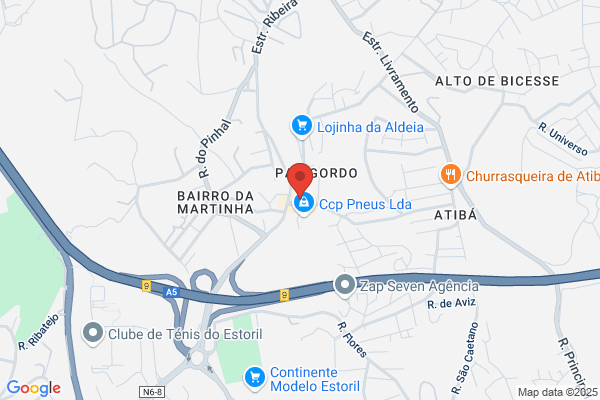The height and width of the screenshot is (400, 600).
Task: Tap the Zap Seven Agência marker
Action: pos(345,286)
